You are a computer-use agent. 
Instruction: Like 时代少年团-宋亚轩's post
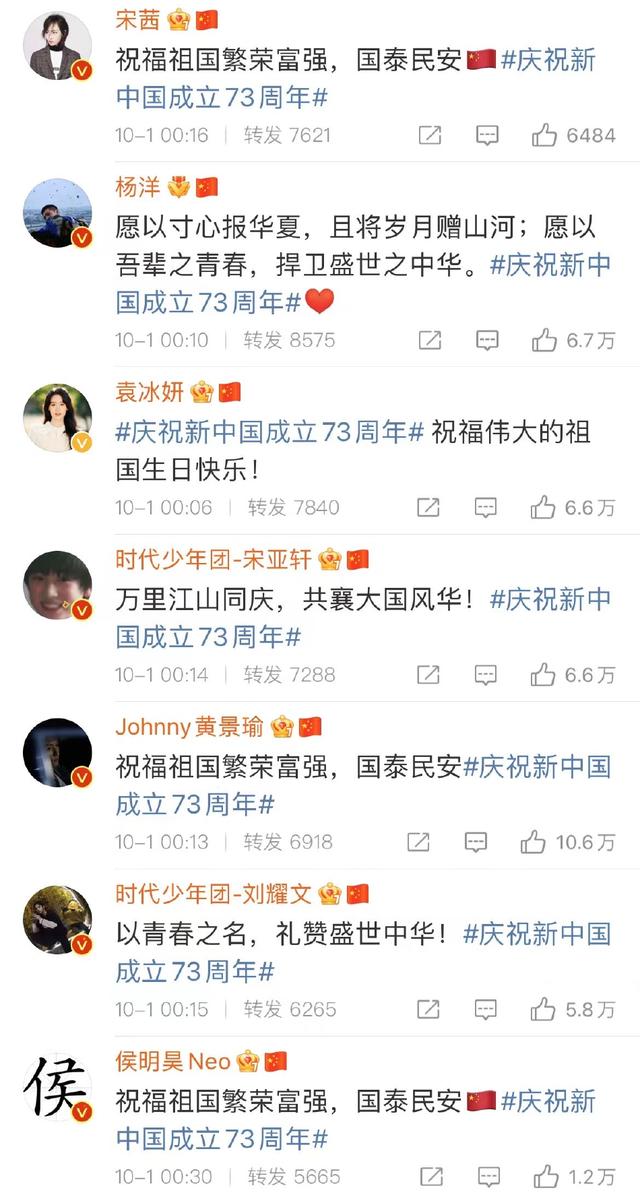tap(543, 674)
